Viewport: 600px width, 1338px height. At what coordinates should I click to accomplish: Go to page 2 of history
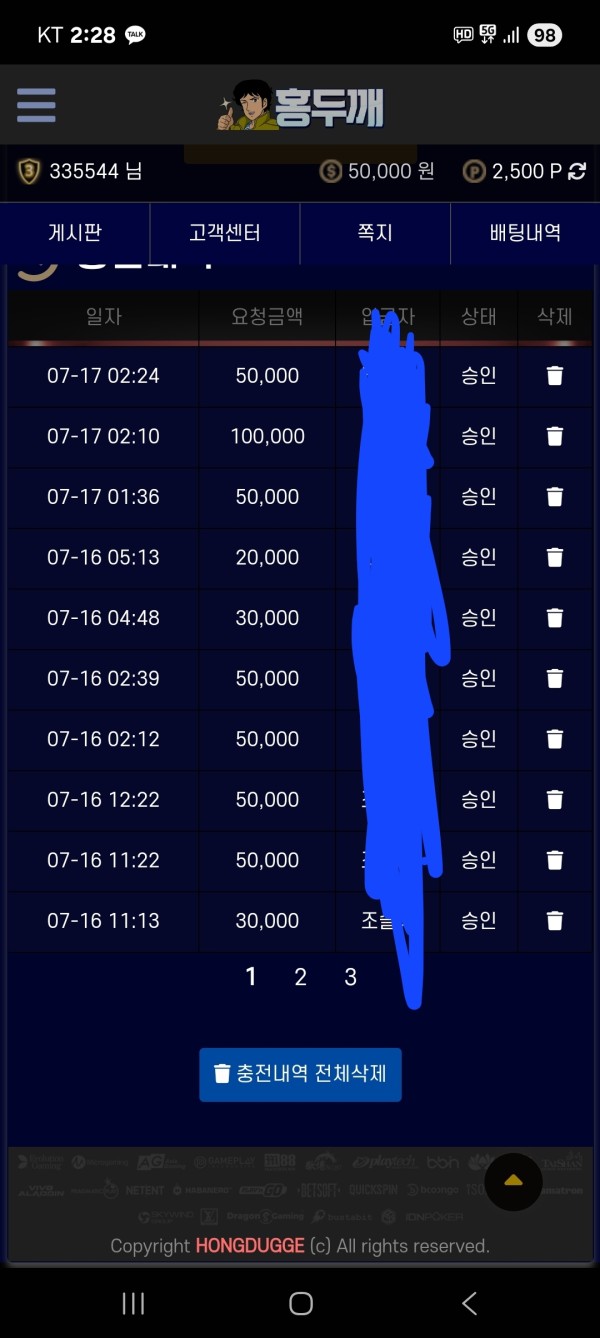point(300,978)
